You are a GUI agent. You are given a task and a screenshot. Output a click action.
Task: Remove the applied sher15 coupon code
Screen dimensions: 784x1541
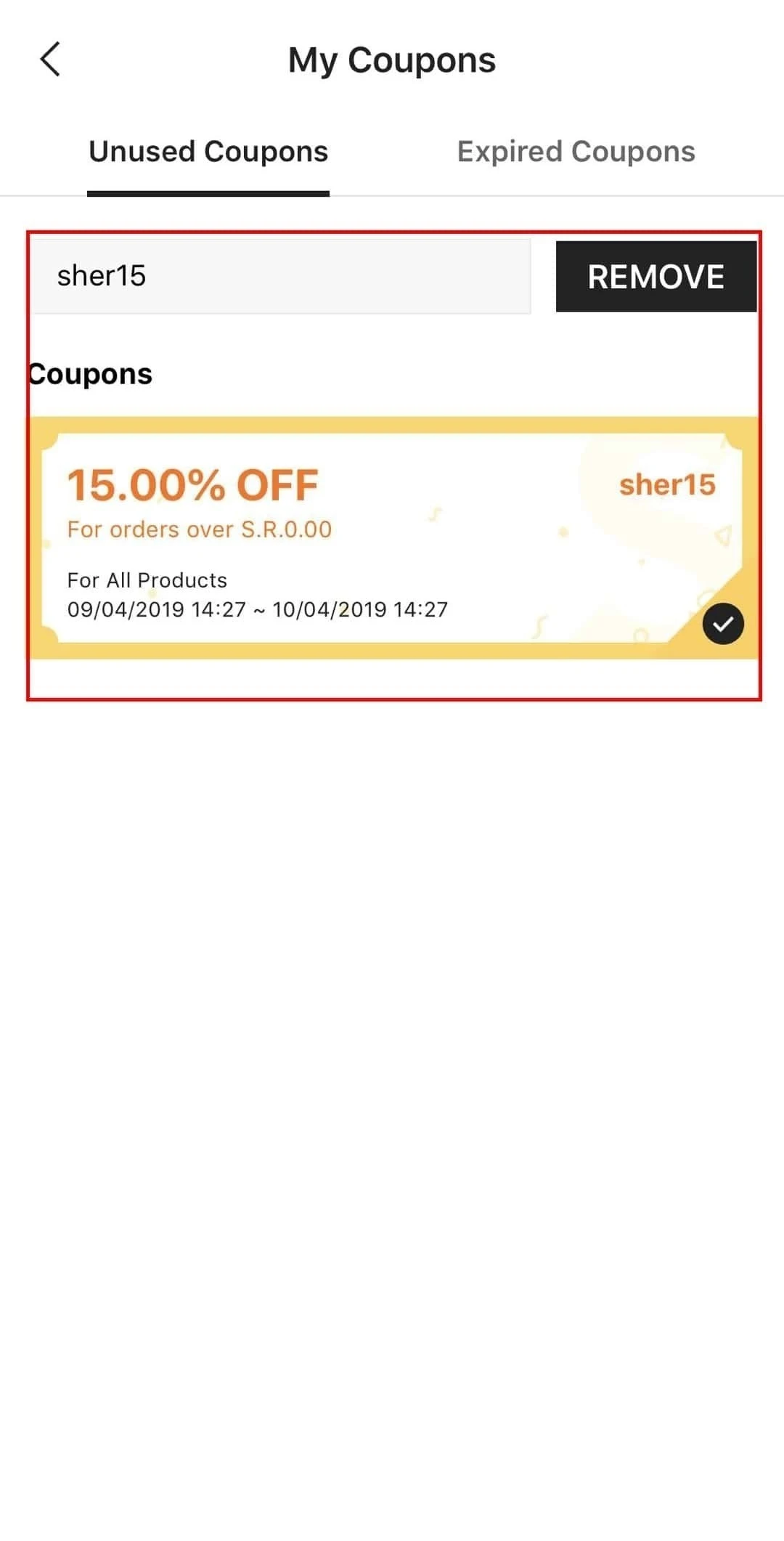[x=656, y=277]
